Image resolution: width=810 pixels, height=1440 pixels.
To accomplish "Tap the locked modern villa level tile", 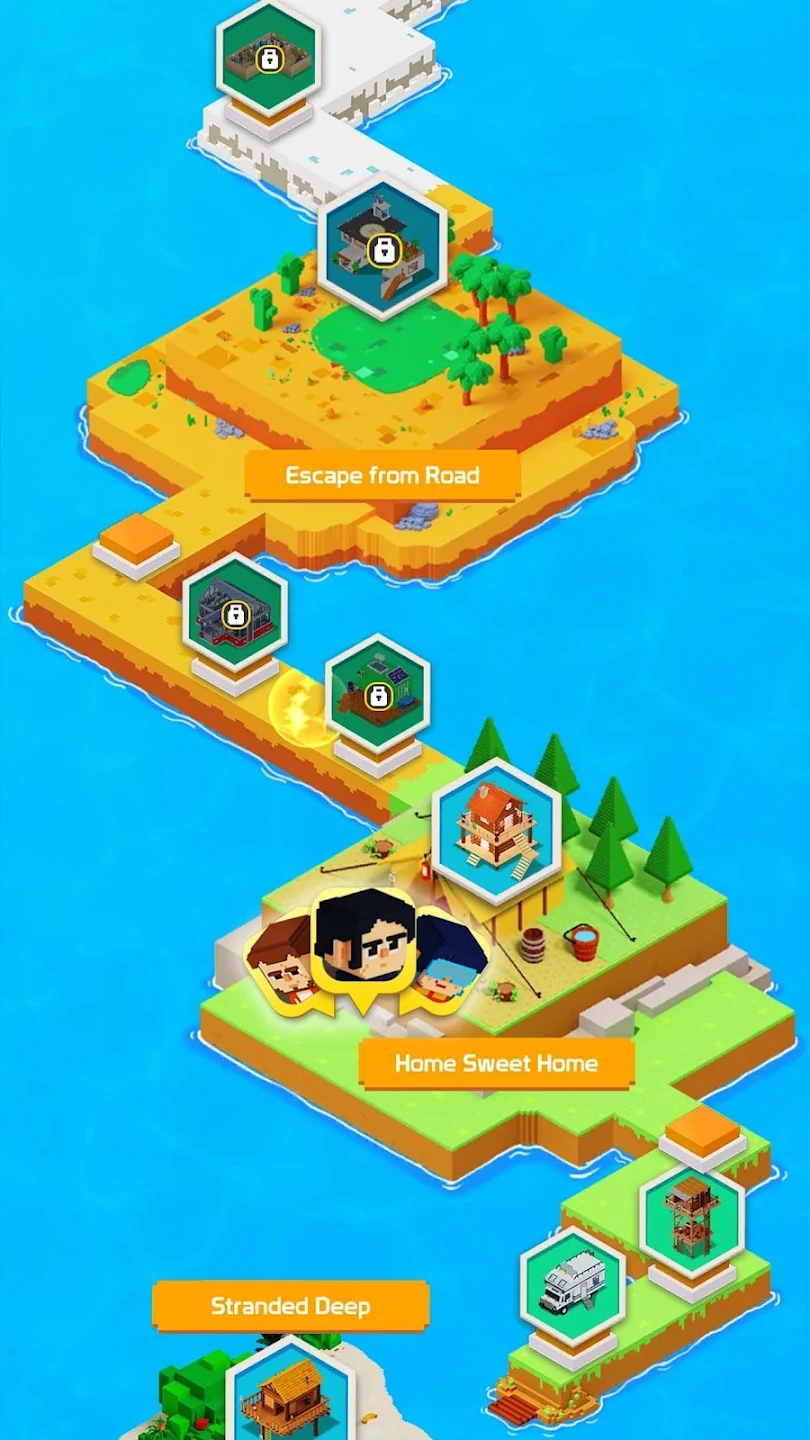I will 381,246.
